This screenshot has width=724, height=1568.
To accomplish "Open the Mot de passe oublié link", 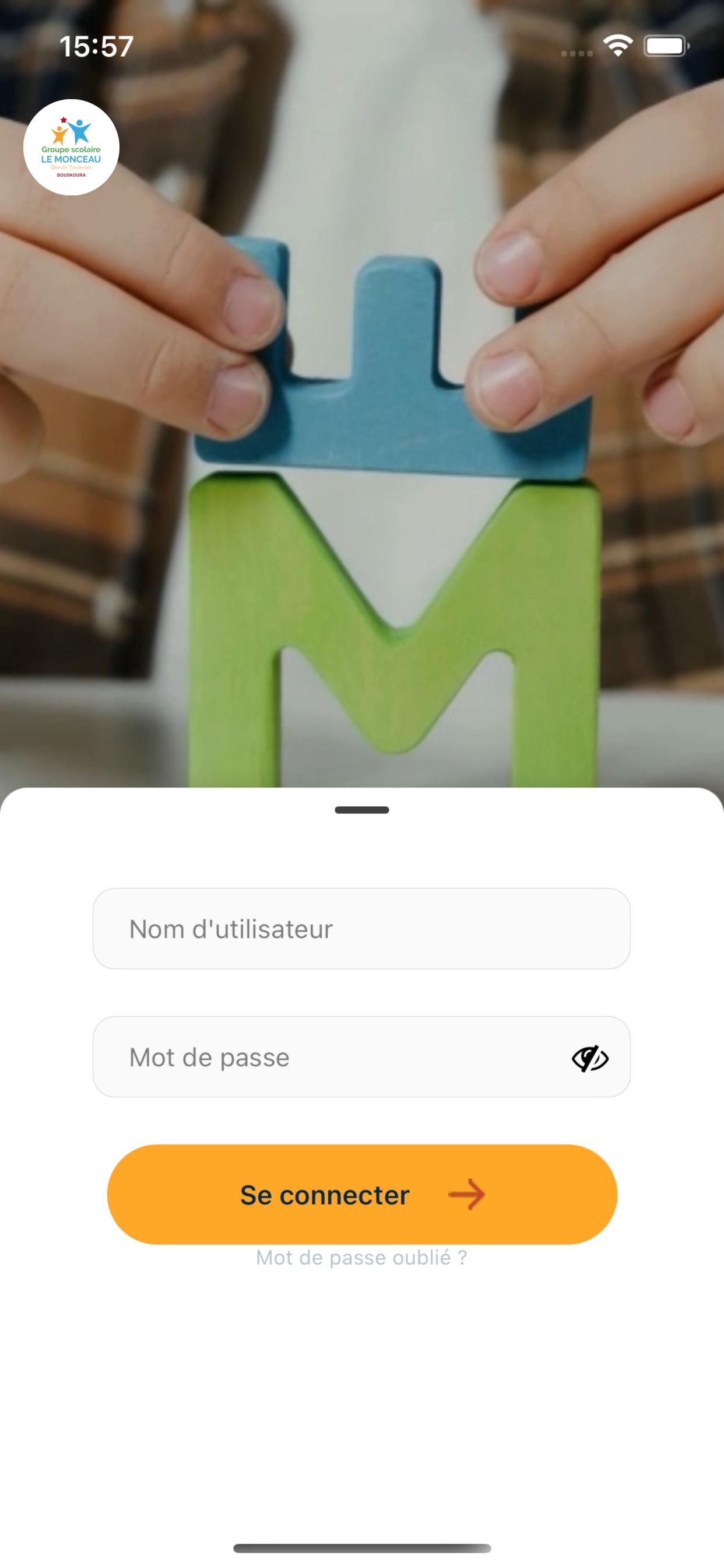I will [x=361, y=1258].
